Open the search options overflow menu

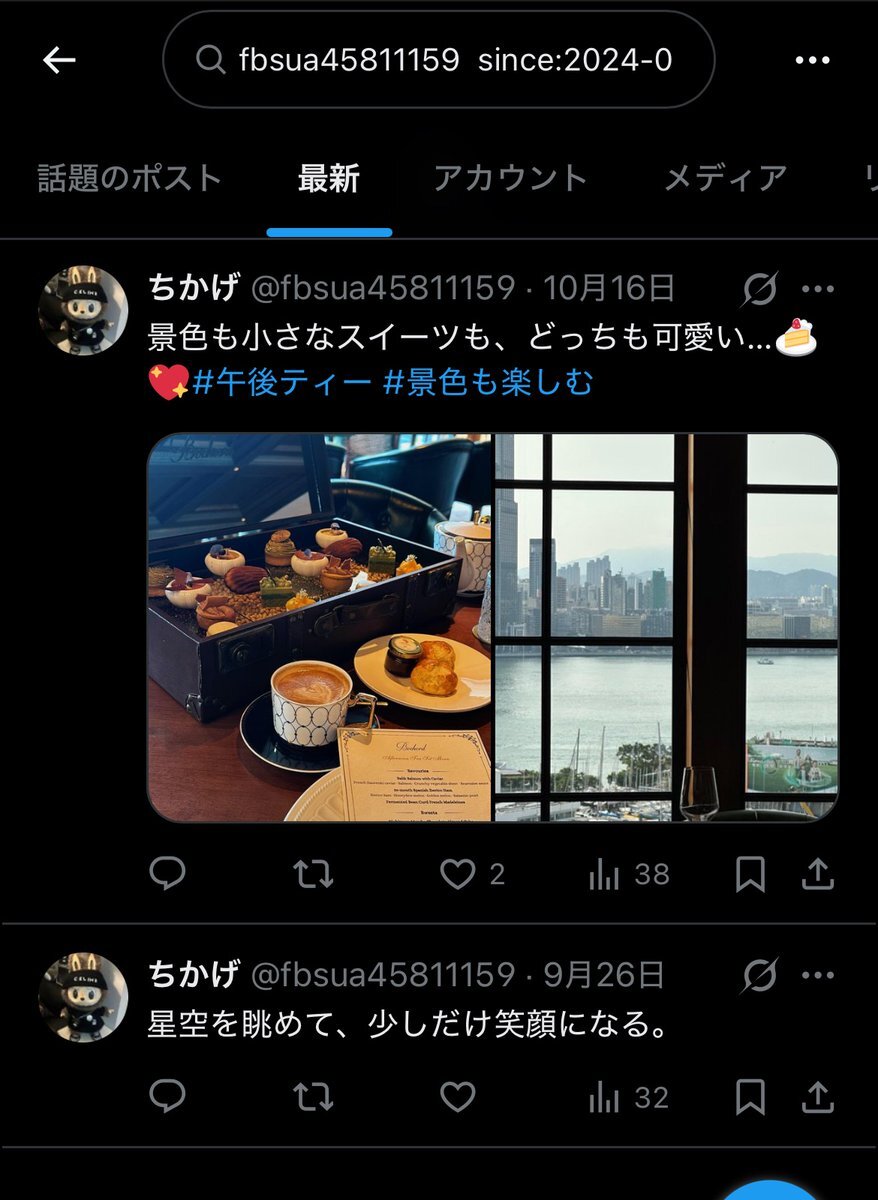pos(812,60)
